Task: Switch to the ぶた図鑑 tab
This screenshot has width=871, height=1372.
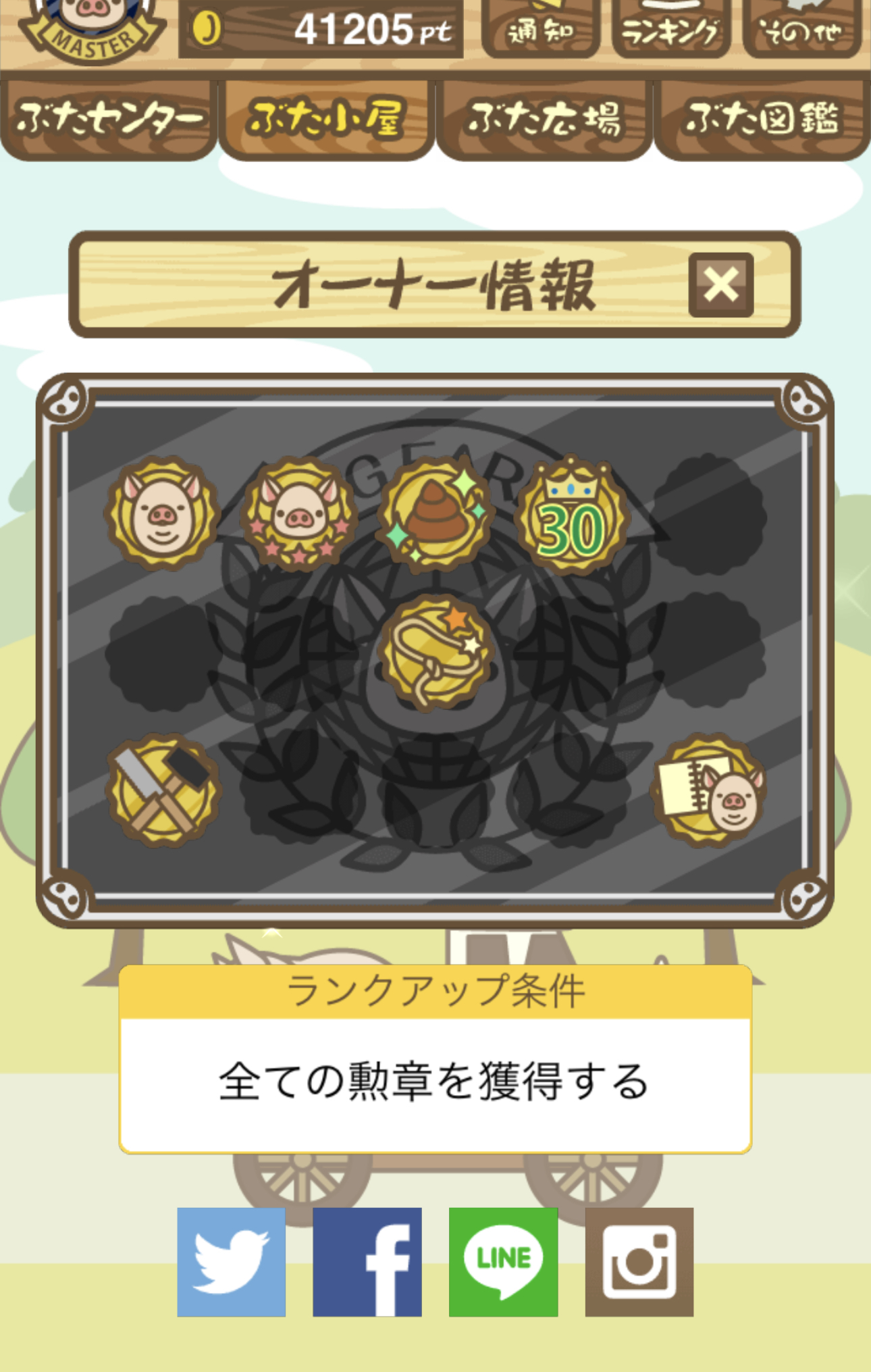Action: click(762, 120)
